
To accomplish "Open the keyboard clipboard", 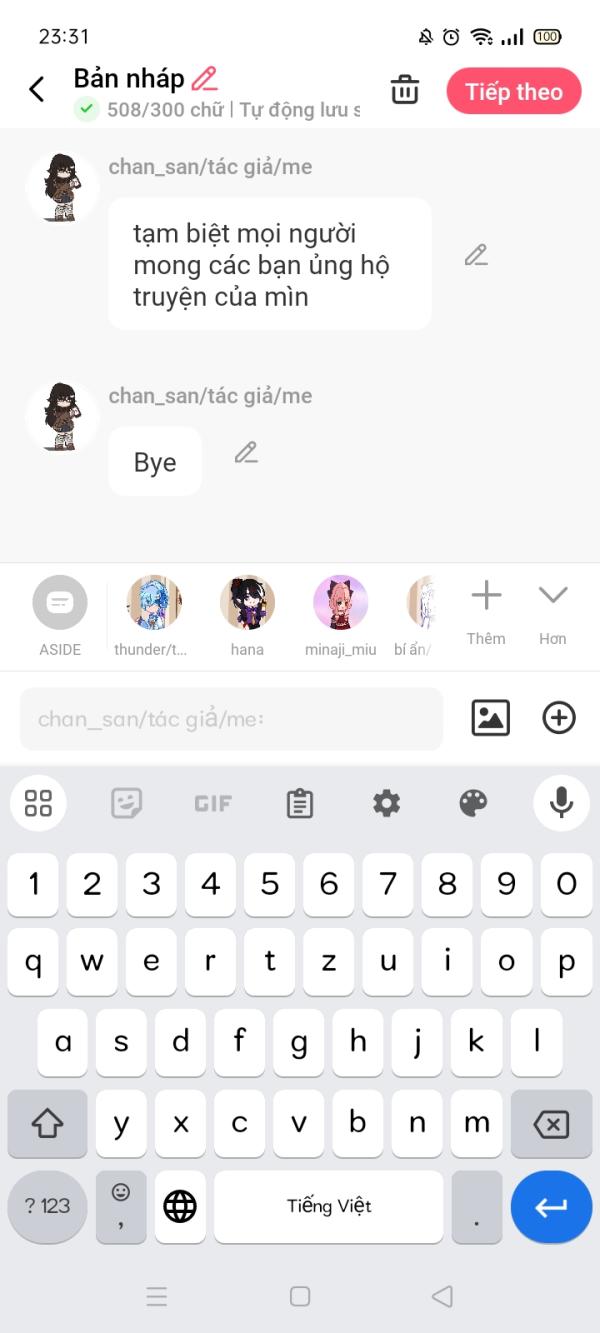I will tap(300, 803).
